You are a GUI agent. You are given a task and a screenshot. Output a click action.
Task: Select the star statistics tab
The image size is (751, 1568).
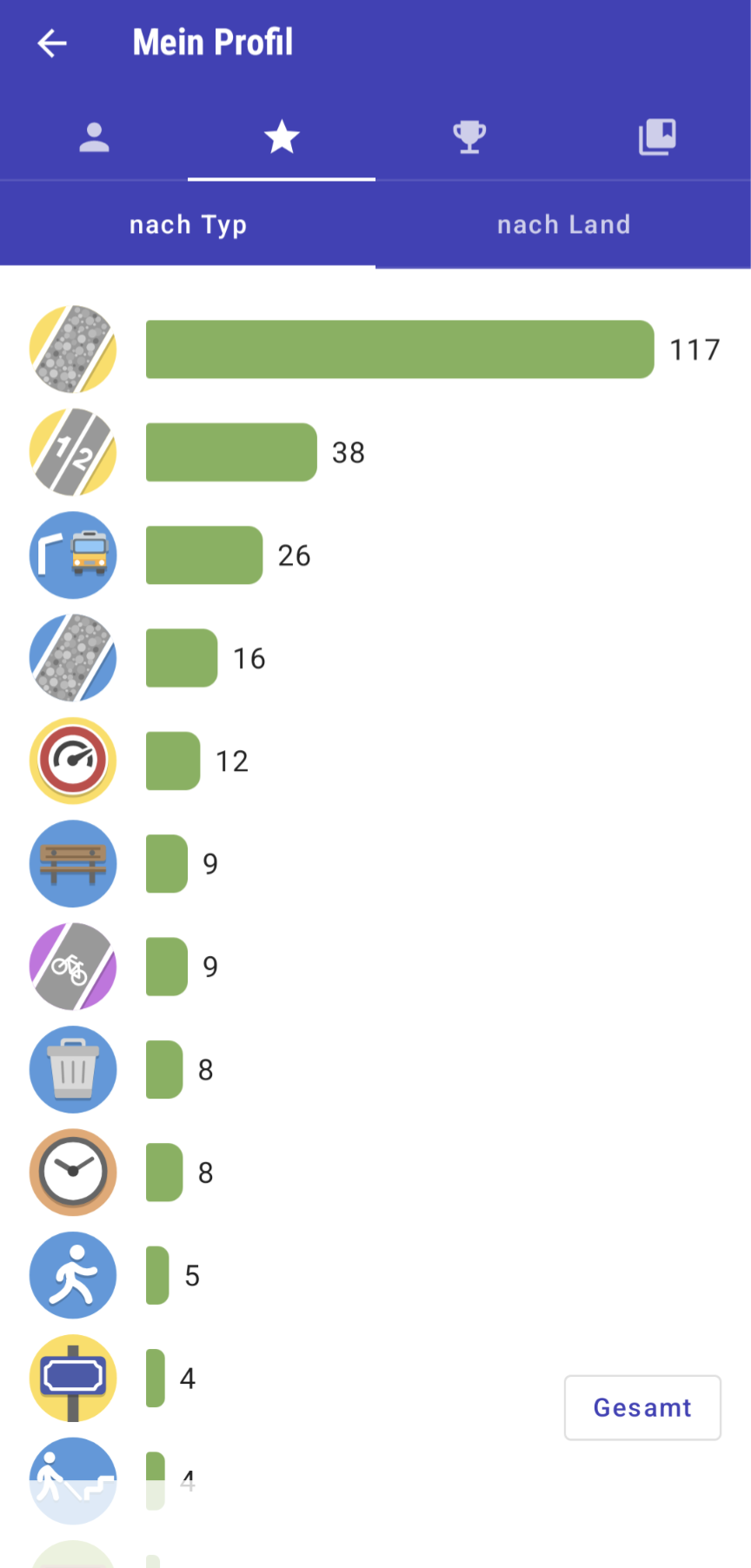pyautogui.click(x=282, y=137)
